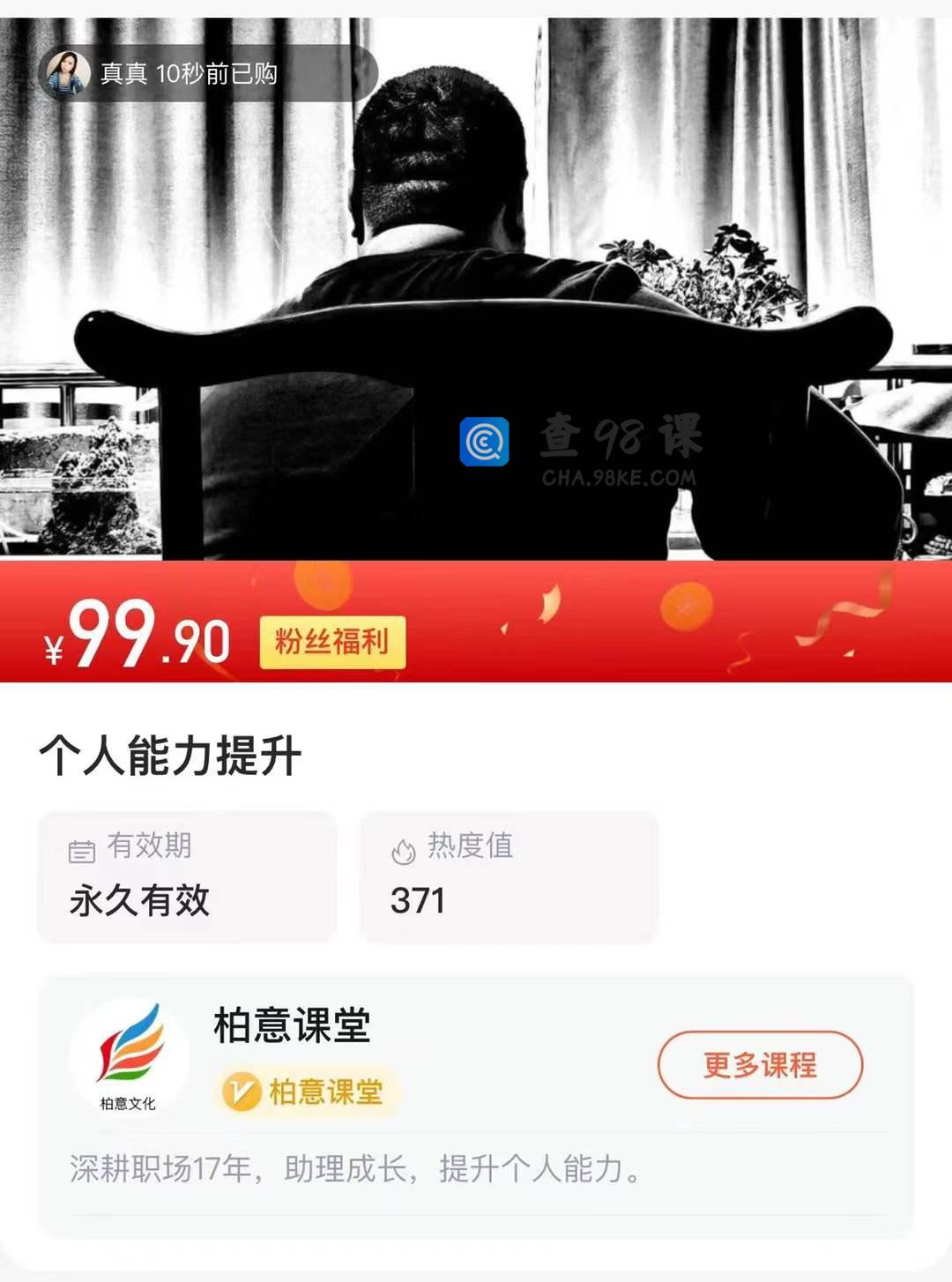This screenshot has width=952, height=1282.
Task: Tap the 更多课程 button
Action: 760,1064
